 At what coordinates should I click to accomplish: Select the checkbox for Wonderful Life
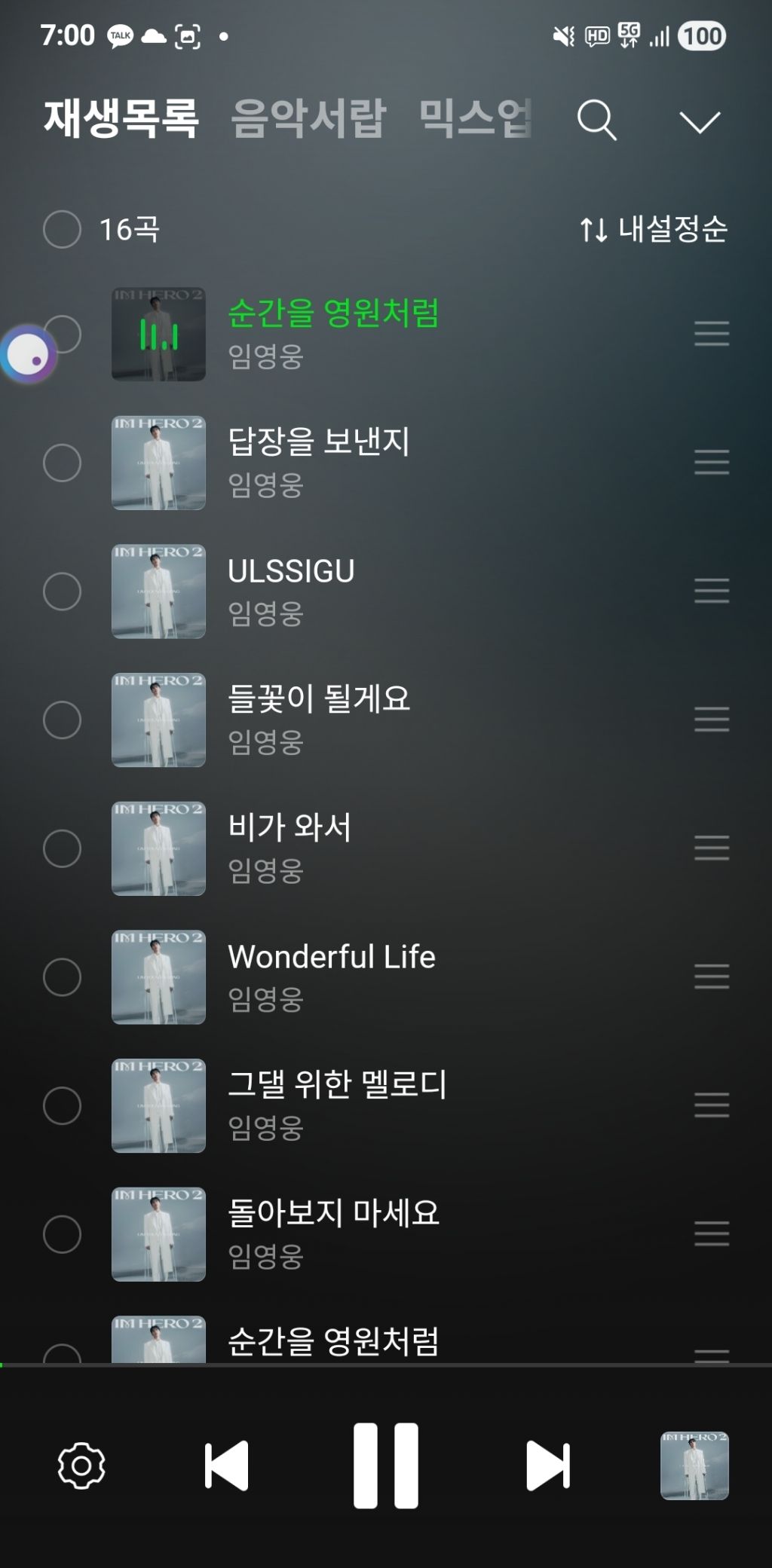[x=62, y=977]
